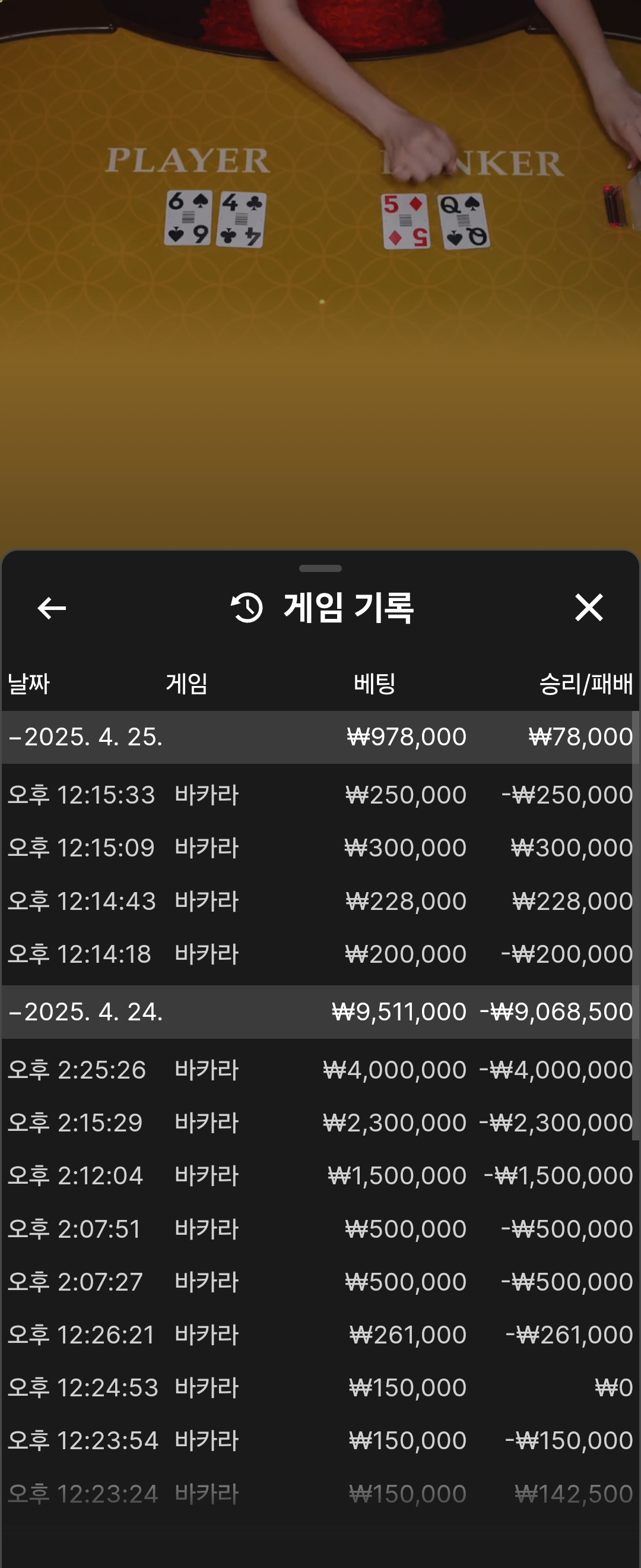The image size is (641, 1568).
Task: Close the 게임 기록 panel
Action: pyautogui.click(x=589, y=608)
